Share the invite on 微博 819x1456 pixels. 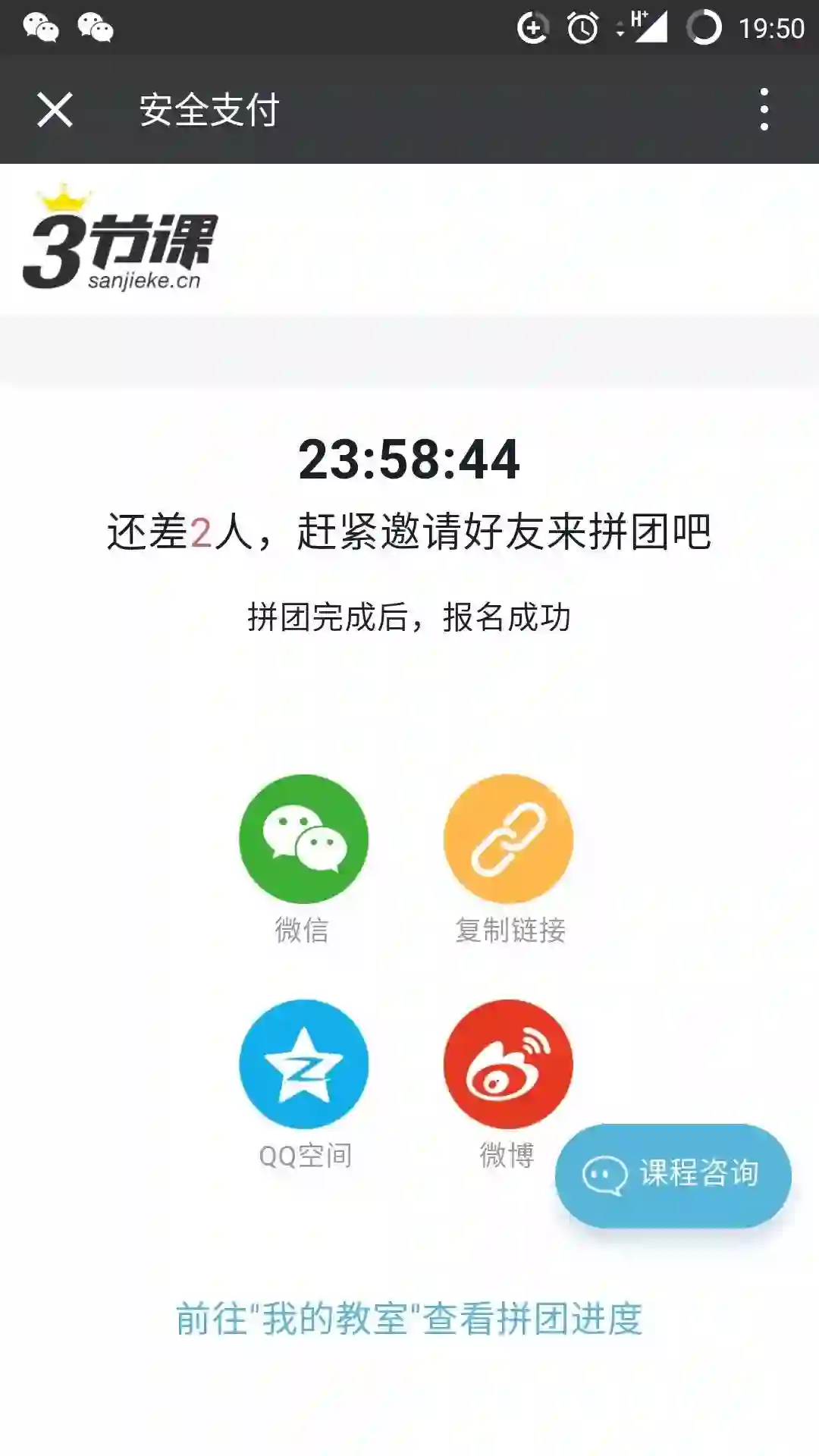(508, 1064)
